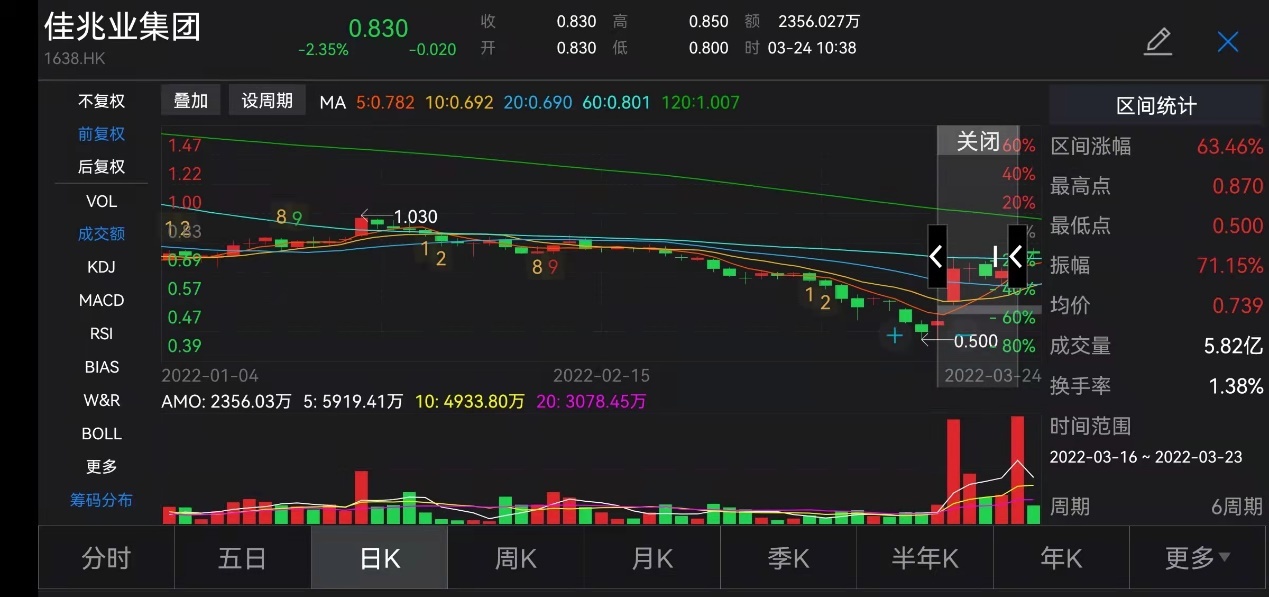1269x597 pixels.
Task: Switch to the 月K chart tab
Action: [652, 558]
